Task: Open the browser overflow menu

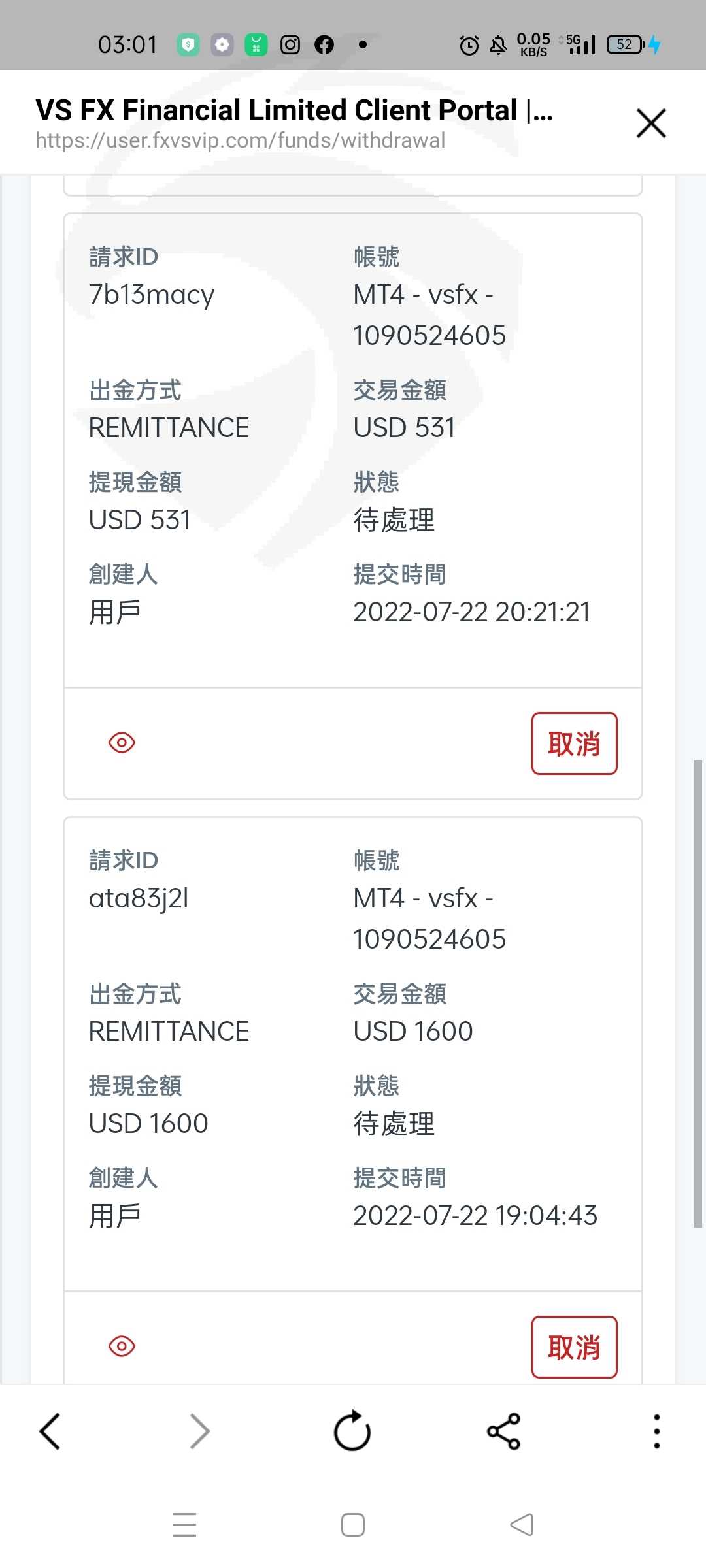Action: 656,1431
